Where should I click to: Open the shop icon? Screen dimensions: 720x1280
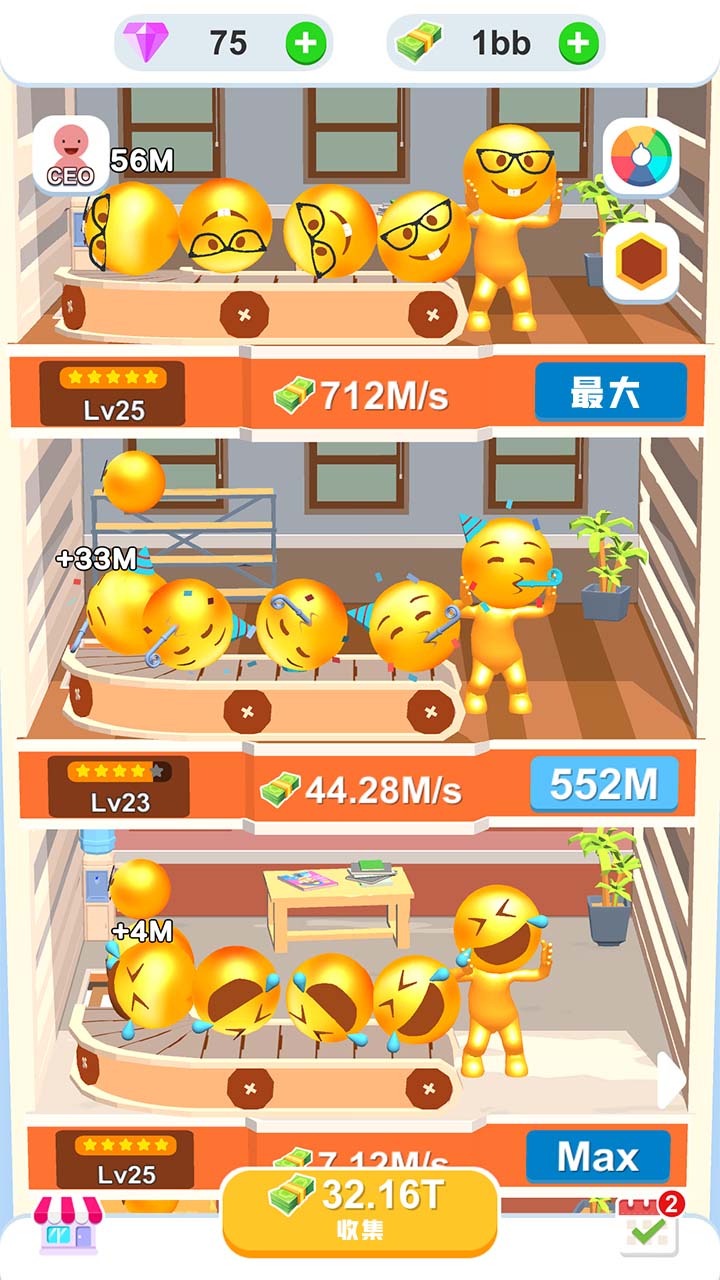68,1225
